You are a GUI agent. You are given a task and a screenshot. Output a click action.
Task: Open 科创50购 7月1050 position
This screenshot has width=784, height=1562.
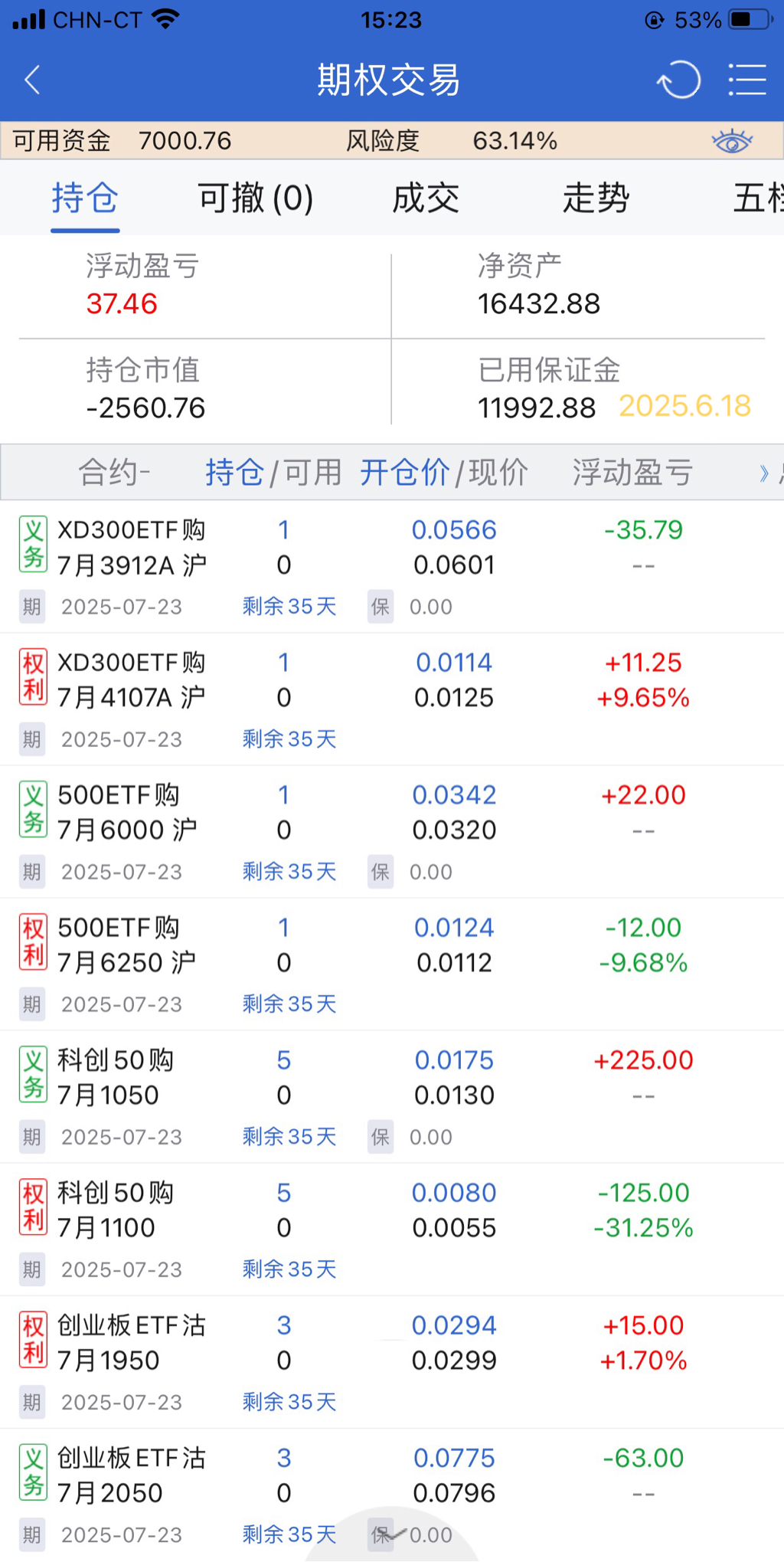tap(115, 1077)
